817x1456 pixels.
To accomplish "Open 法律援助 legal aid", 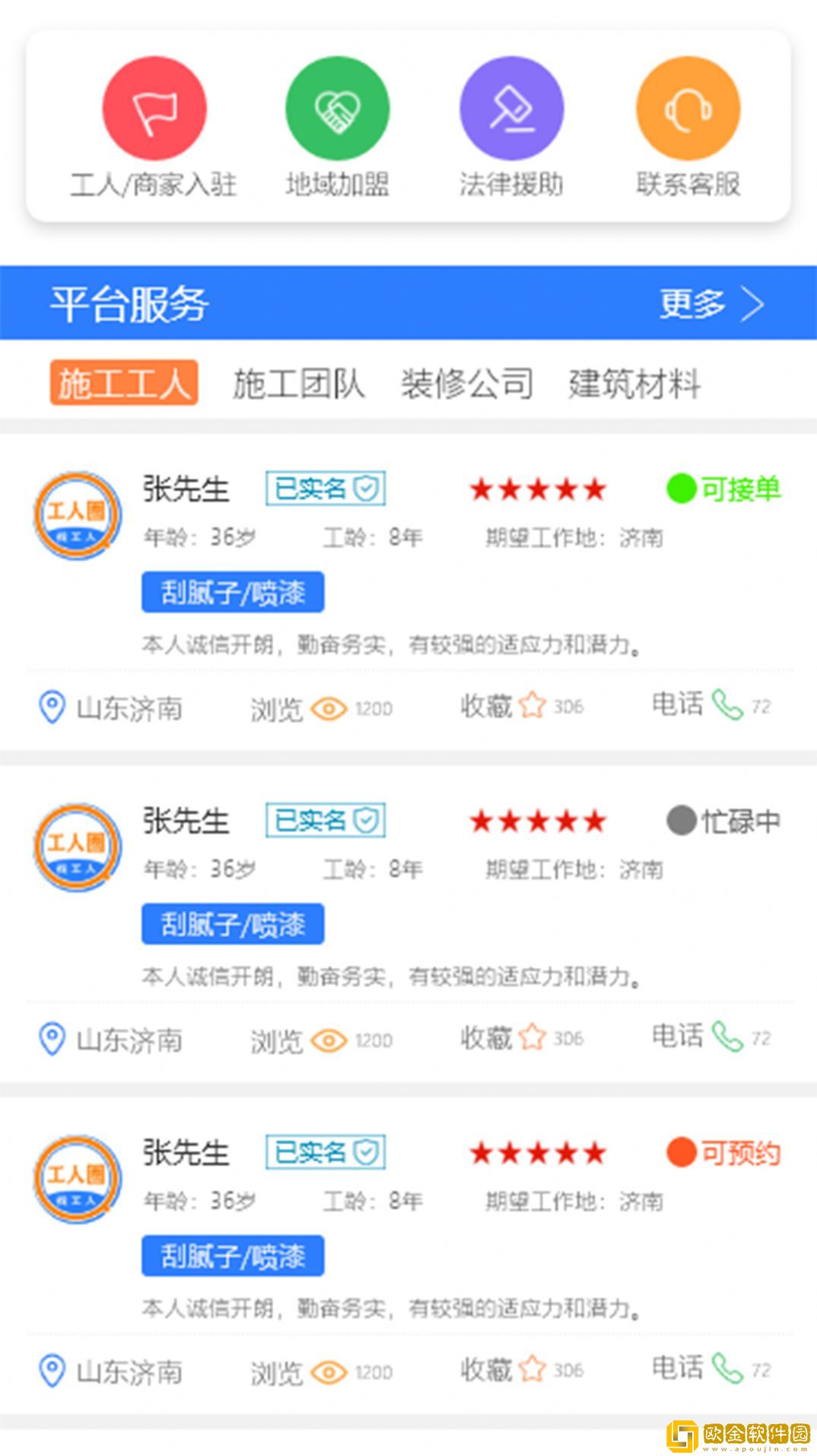I will click(x=511, y=127).
